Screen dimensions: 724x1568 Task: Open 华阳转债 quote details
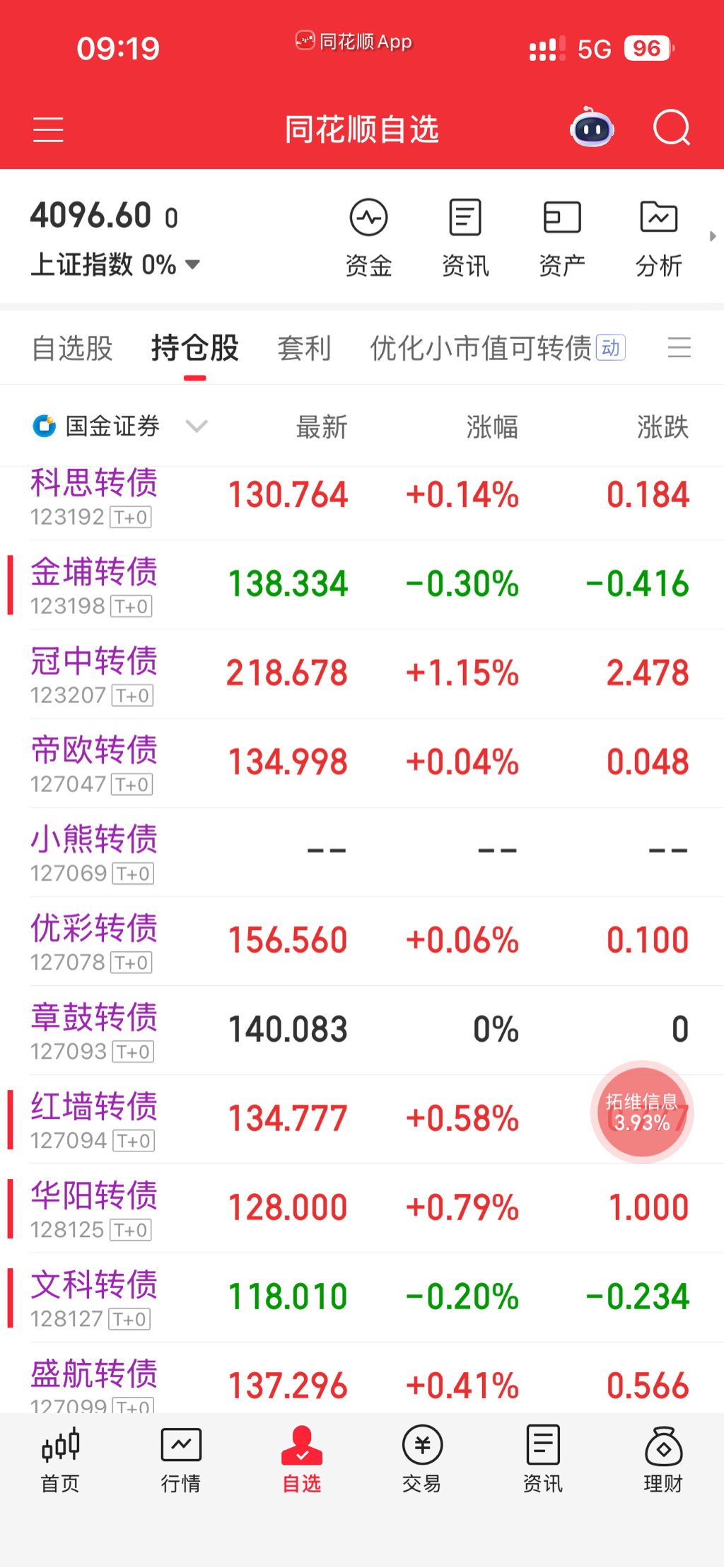click(93, 1208)
